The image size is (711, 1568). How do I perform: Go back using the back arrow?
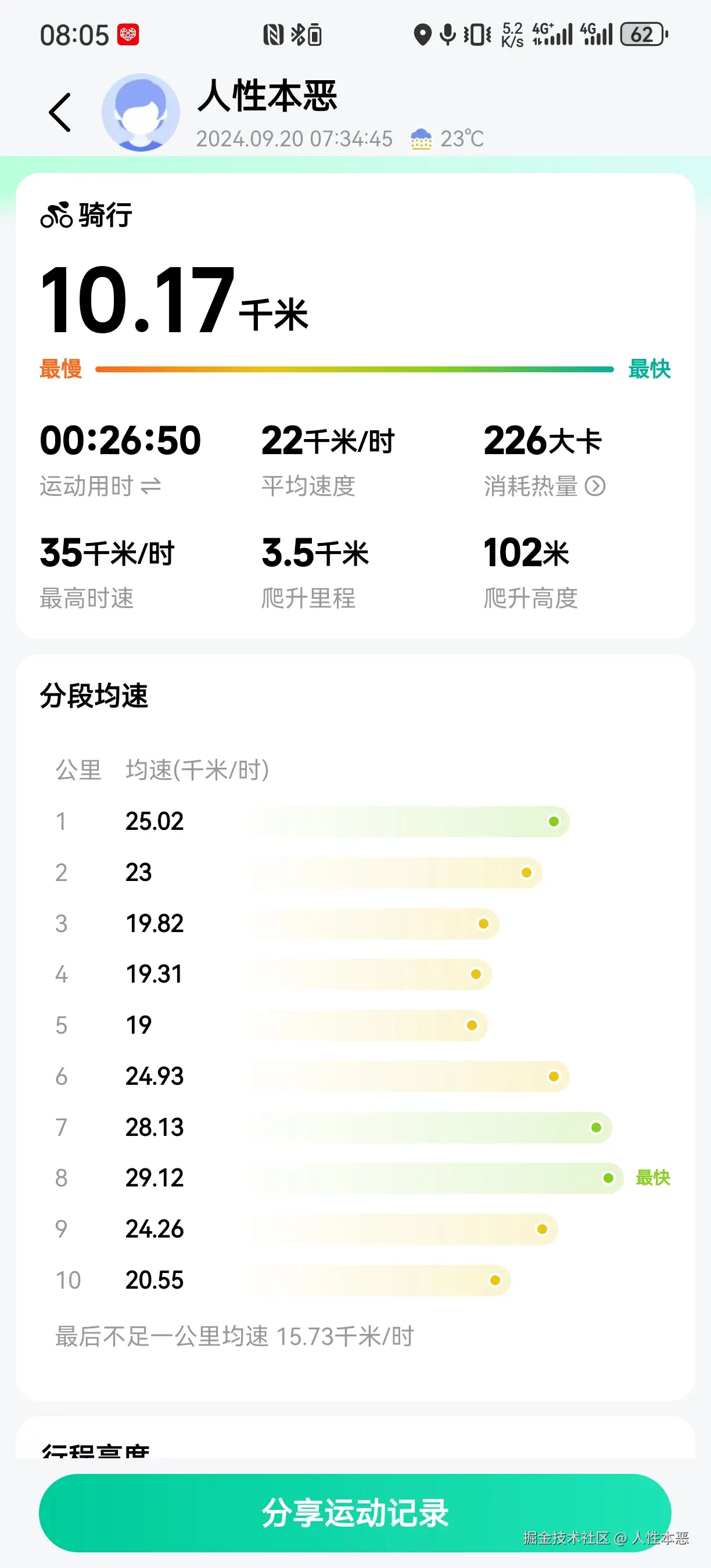[x=59, y=112]
